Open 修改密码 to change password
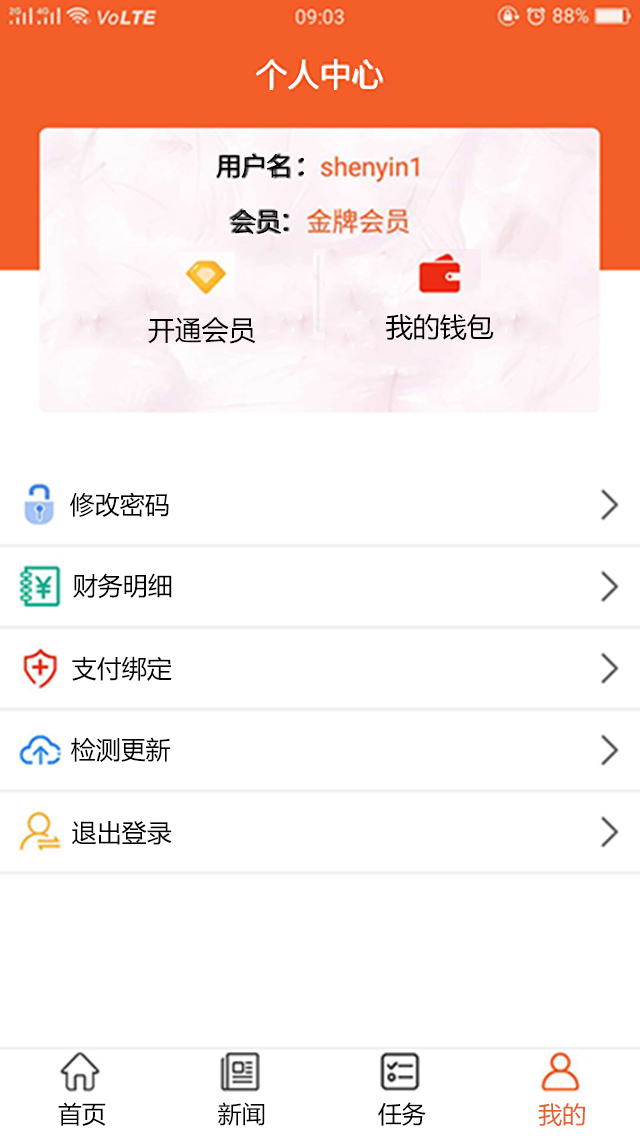The width and height of the screenshot is (640, 1138). (x=320, y=506)
